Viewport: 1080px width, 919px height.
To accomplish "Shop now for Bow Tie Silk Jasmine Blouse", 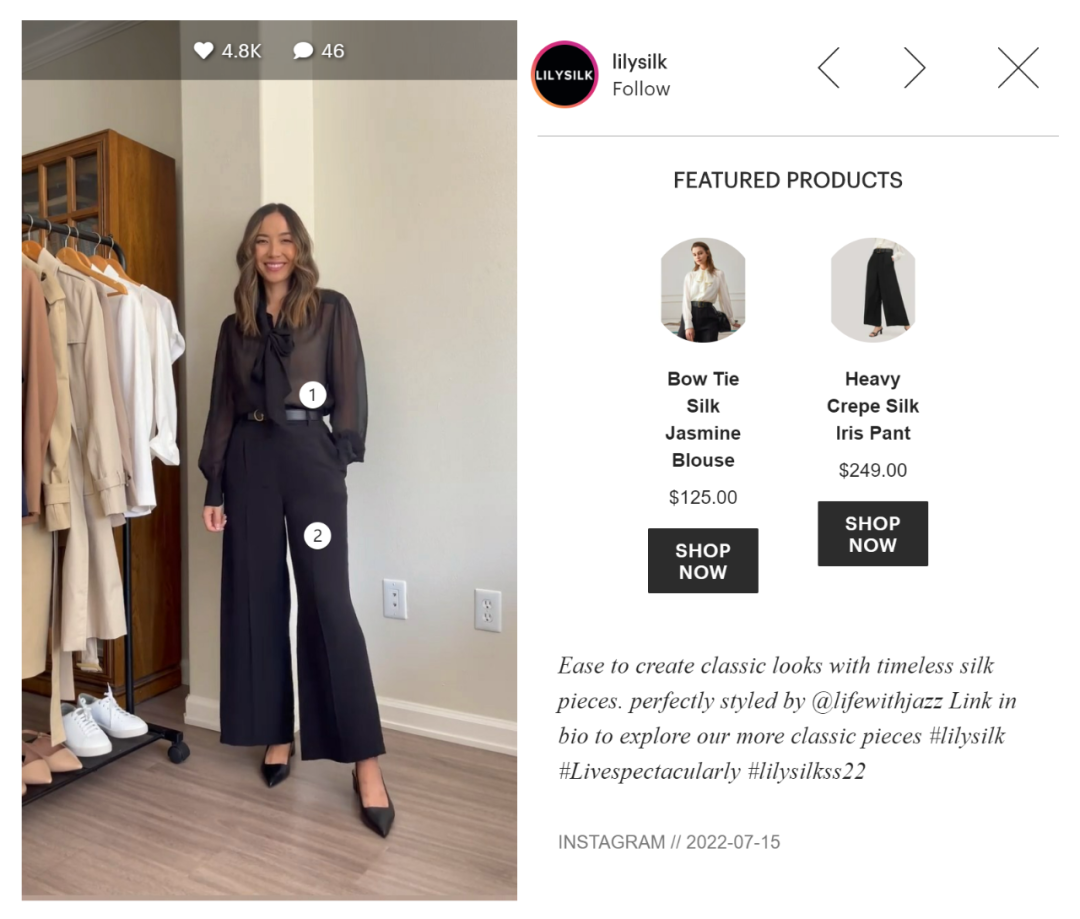I will (702, 561).
